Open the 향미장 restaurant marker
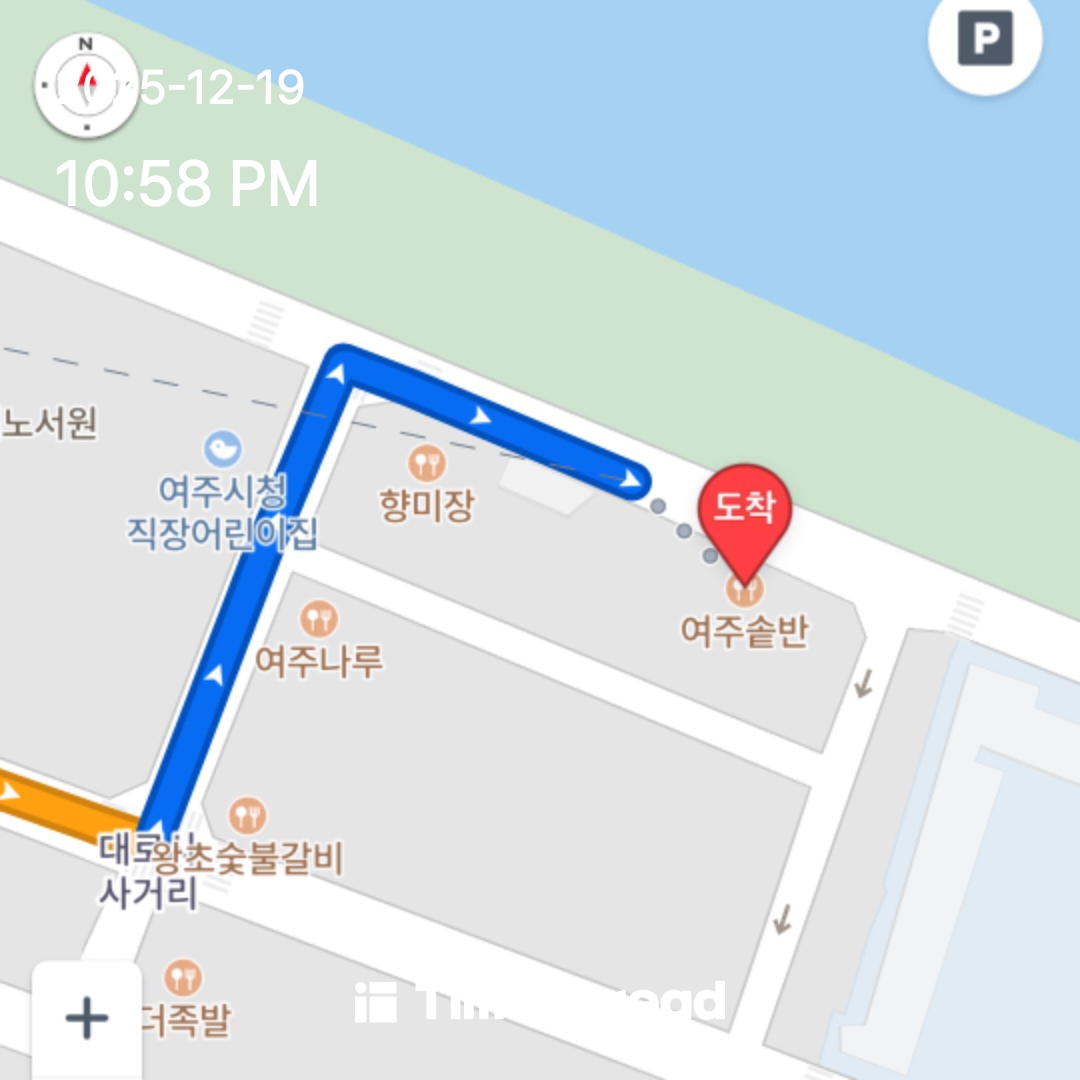 coord(427,464)
